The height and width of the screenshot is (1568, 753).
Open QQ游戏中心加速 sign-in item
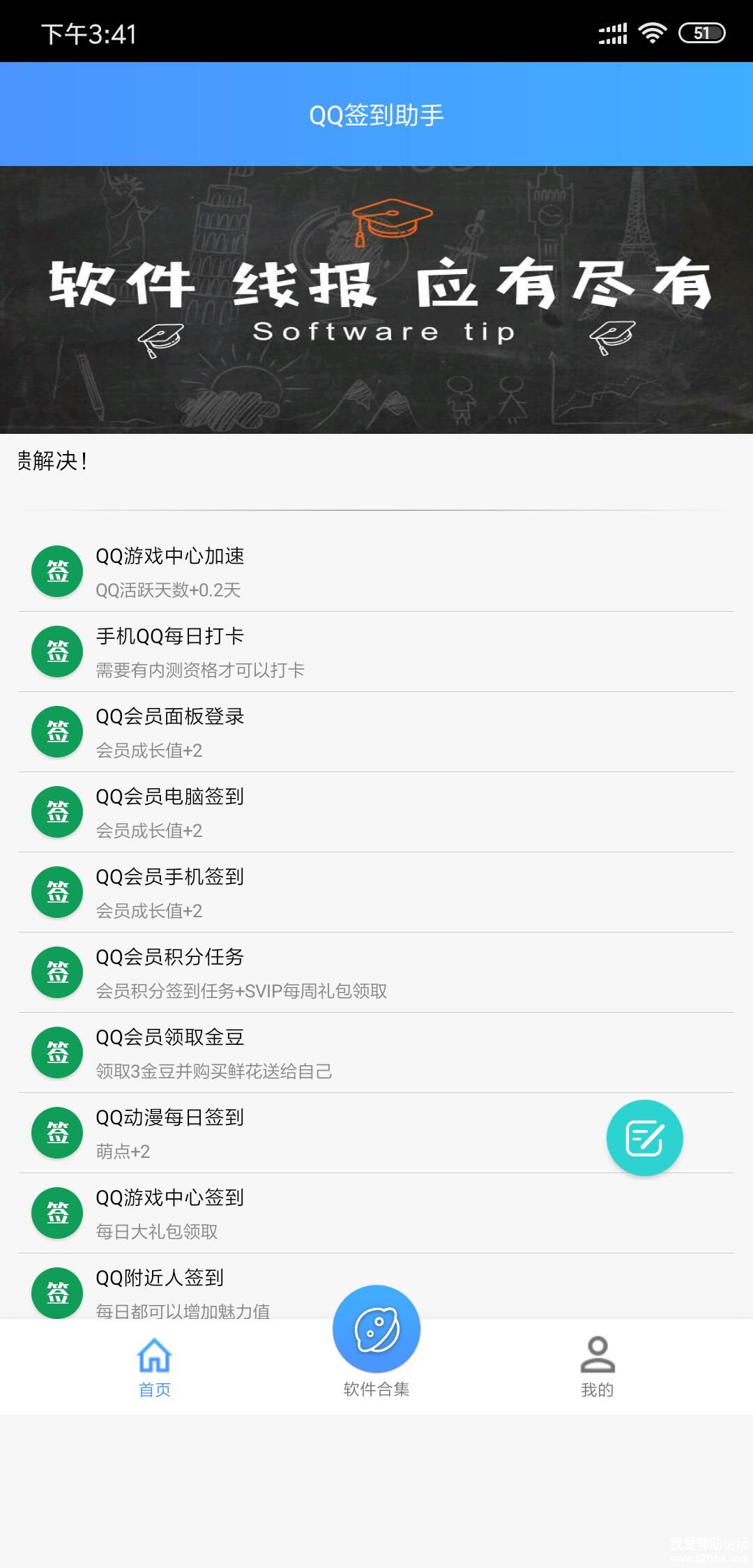click(x=376, y=572)
